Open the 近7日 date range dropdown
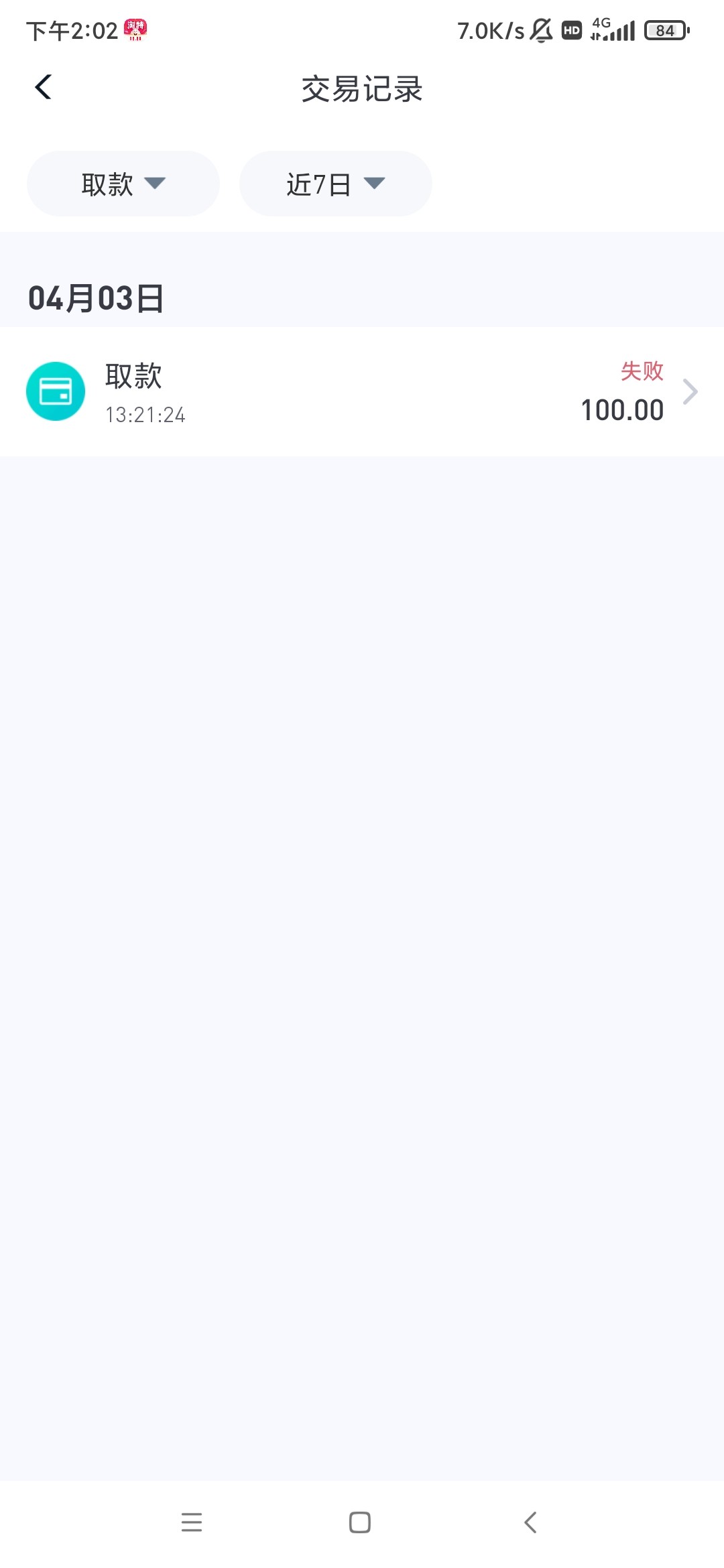 (x=335, y=184)
